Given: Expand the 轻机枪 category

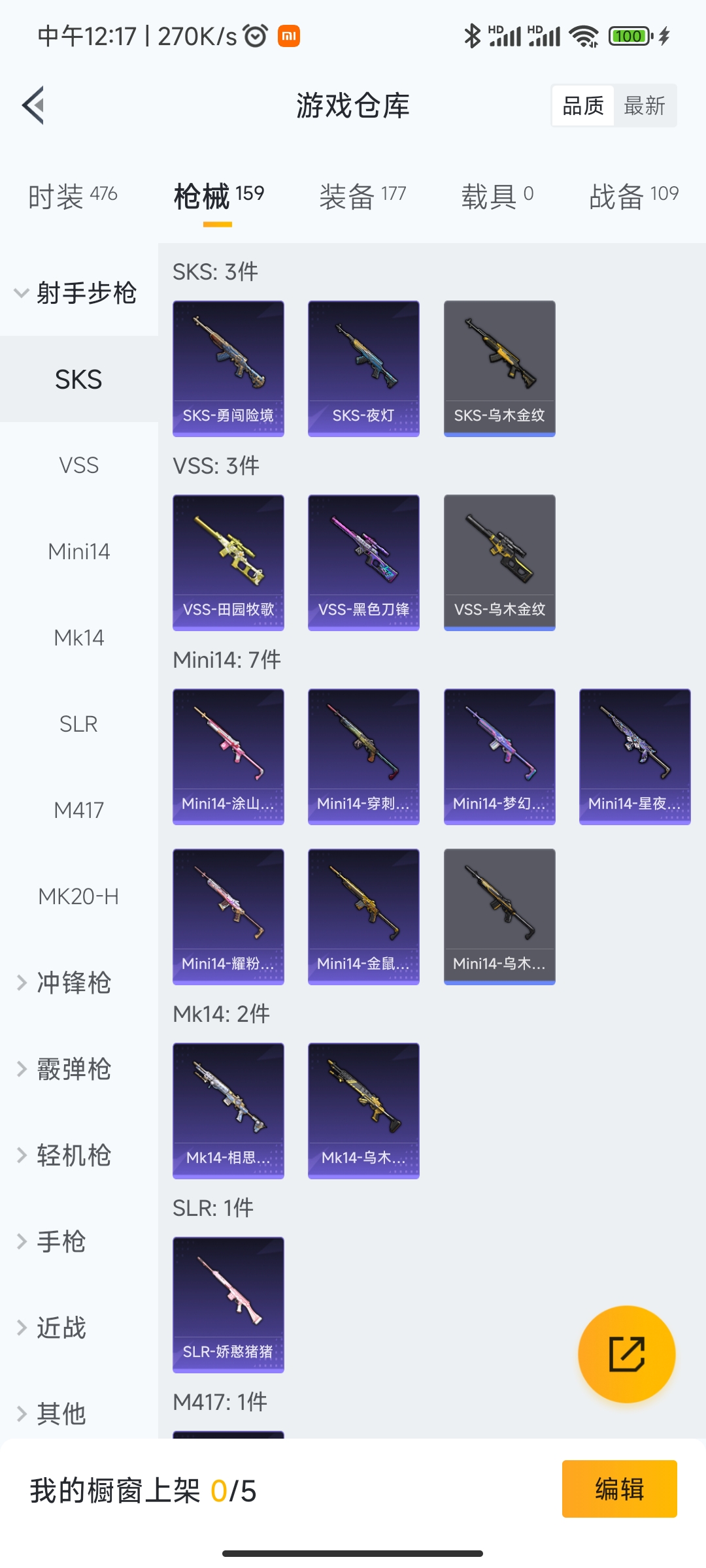Looking at the screenshot, I should [x=73, y=1155].
